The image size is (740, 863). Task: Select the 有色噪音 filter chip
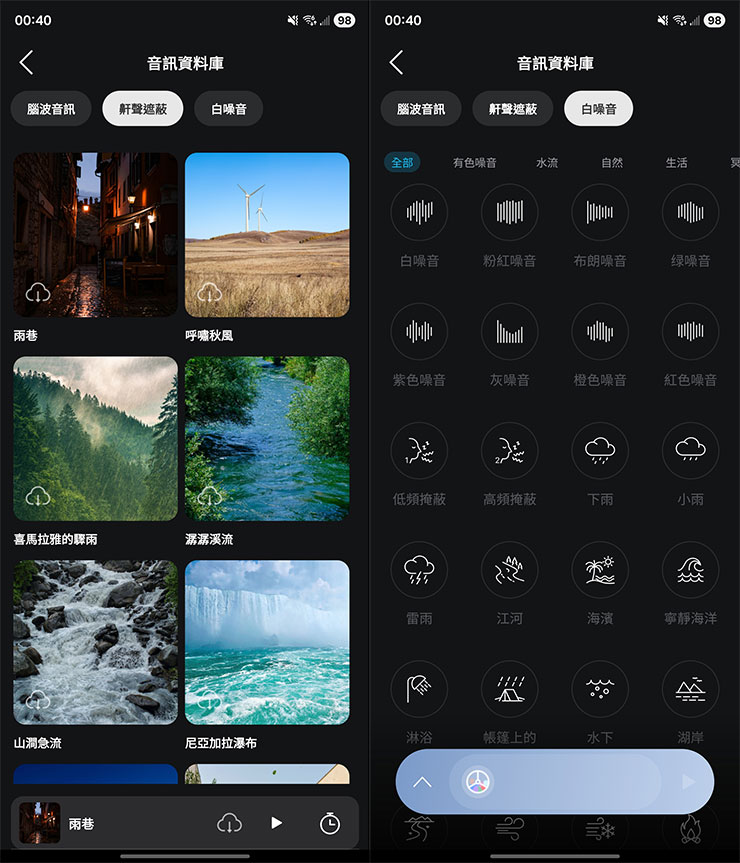click(x=474, y=163)
